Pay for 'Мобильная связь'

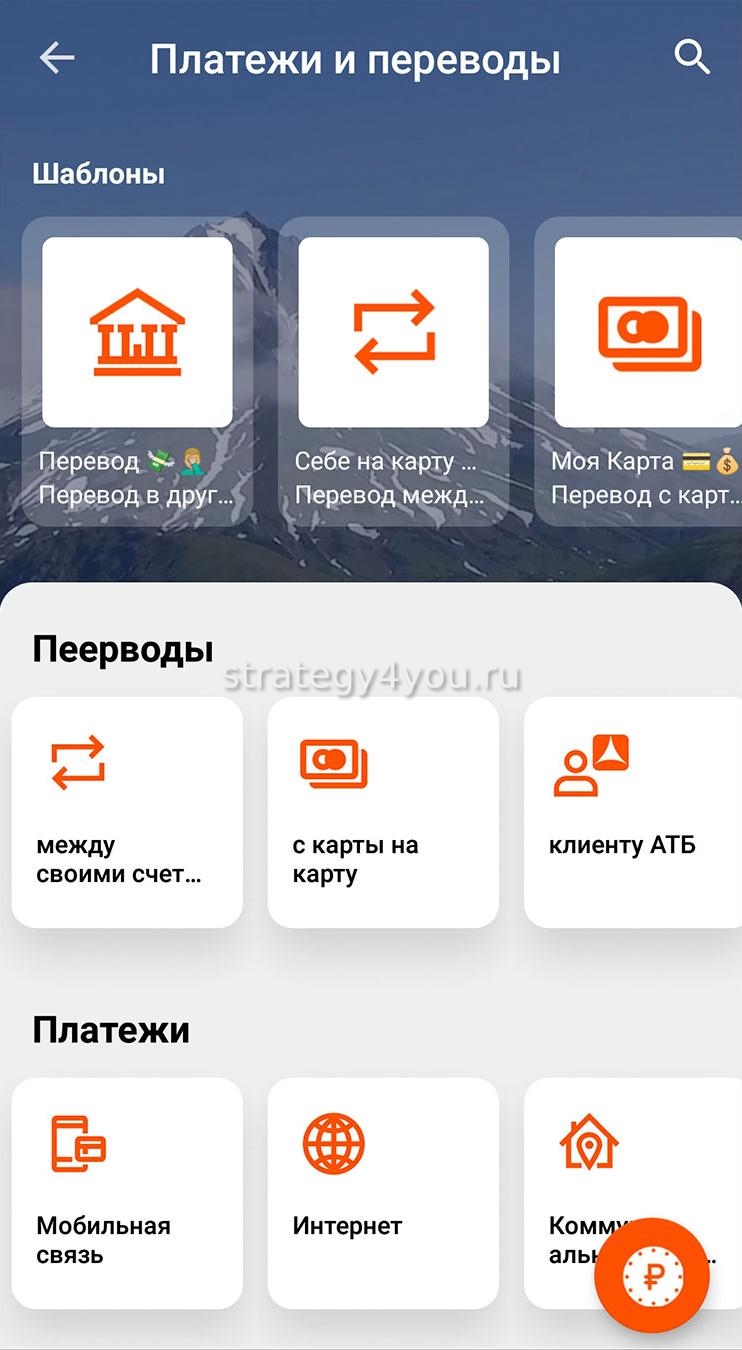pyautogui.click(x=127, y=1192)
